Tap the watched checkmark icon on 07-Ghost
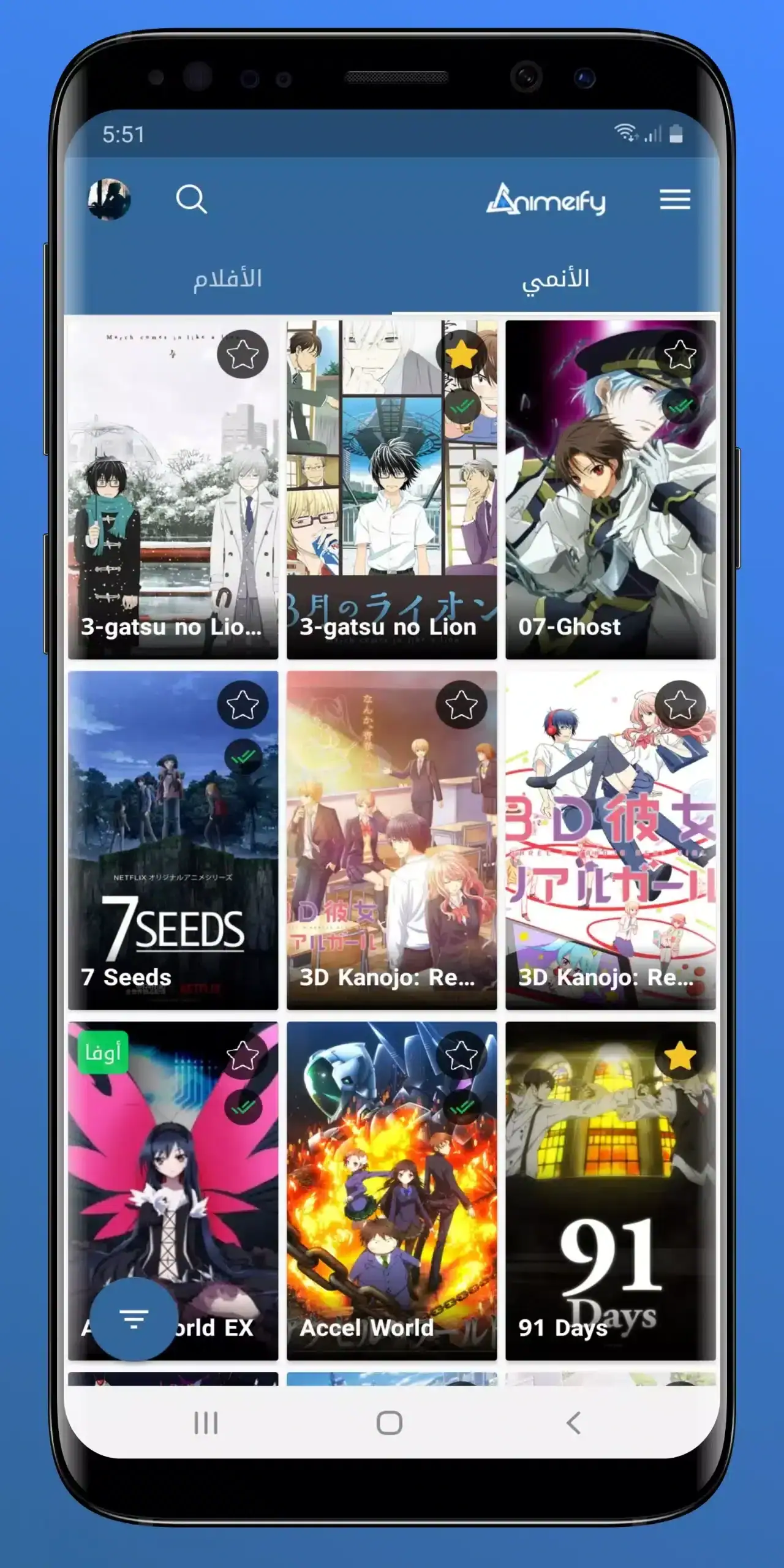Viewport: 784px width, 1568px height. pos(680,405)
